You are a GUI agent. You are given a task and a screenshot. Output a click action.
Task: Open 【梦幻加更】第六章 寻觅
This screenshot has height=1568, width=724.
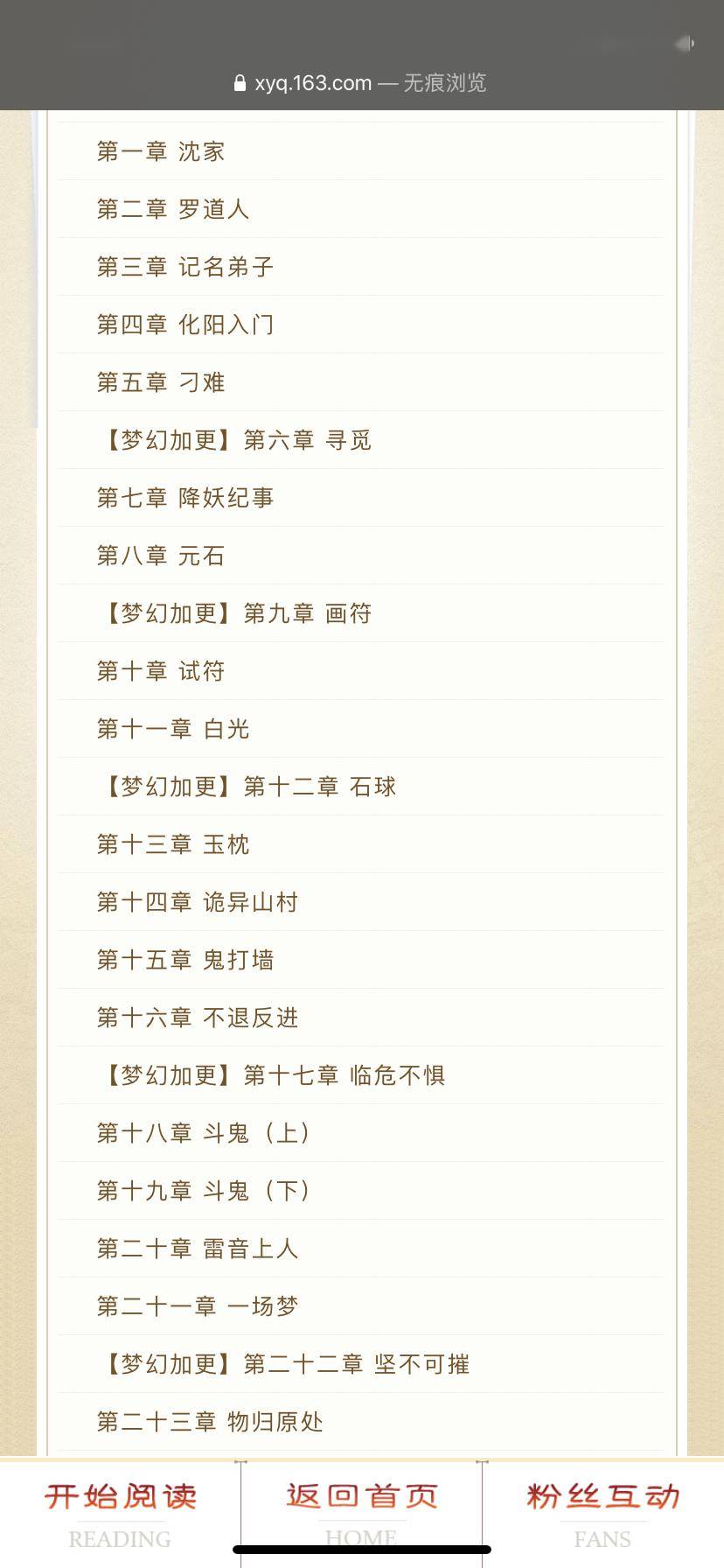click(236, 440)
